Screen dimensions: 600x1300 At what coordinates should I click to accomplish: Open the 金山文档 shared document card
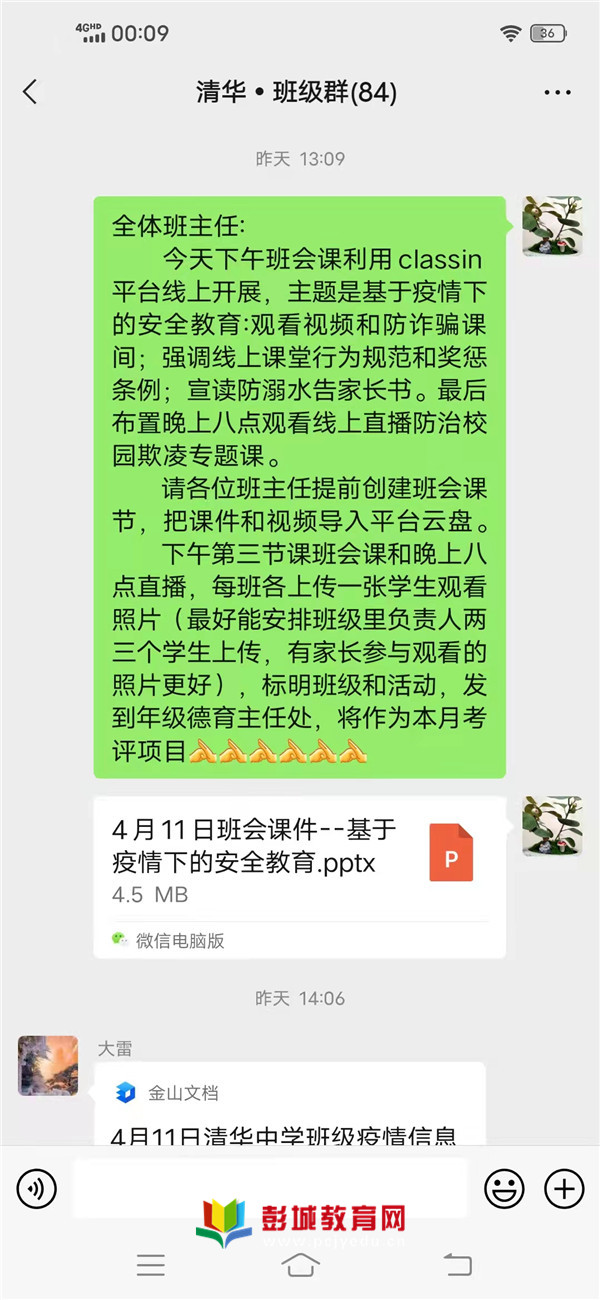(290, 1112)
